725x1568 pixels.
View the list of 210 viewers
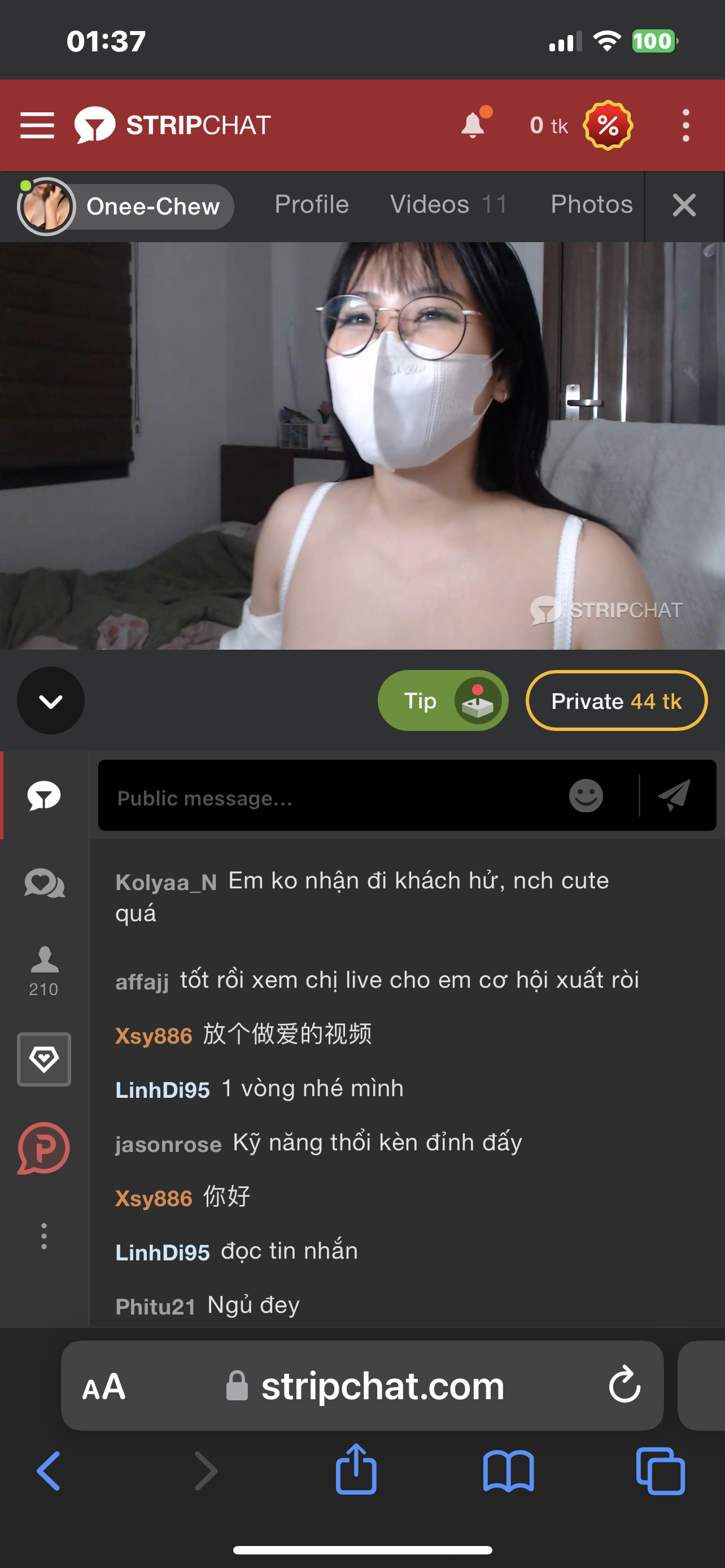point(44,971)
